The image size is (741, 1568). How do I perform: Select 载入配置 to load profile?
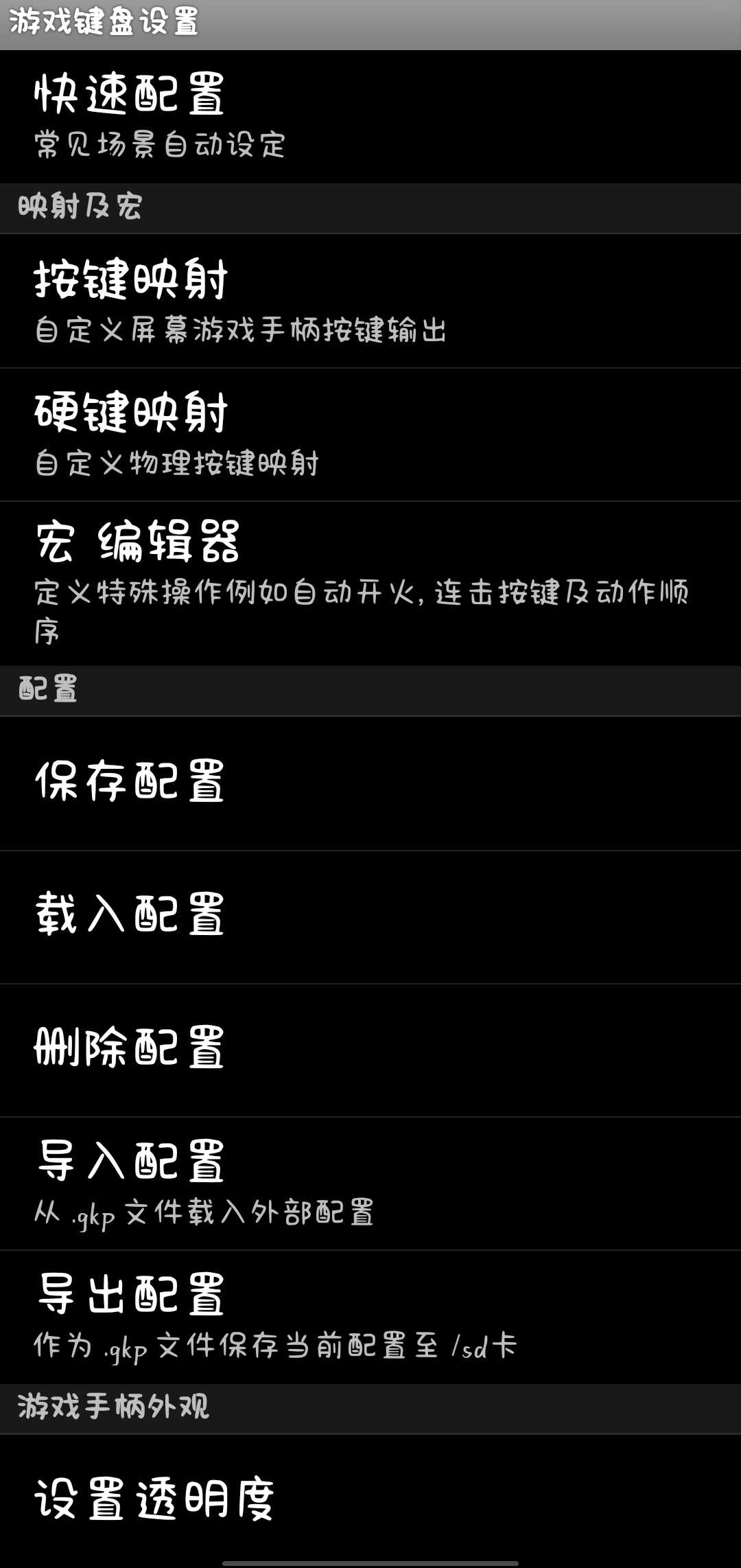pyautogui.click(x=370, y=916)
